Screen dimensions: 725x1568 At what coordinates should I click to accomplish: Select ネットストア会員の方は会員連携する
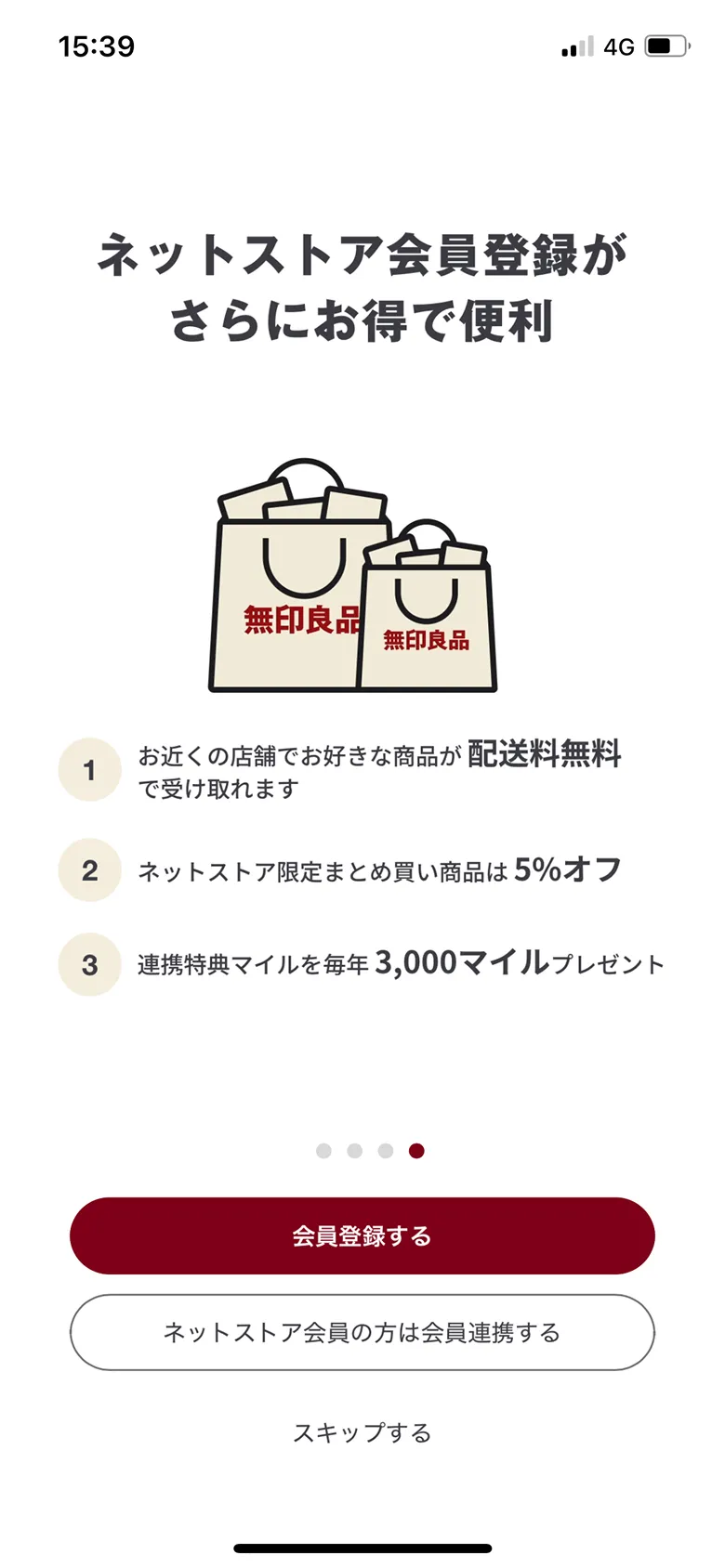coord(362,1332)
